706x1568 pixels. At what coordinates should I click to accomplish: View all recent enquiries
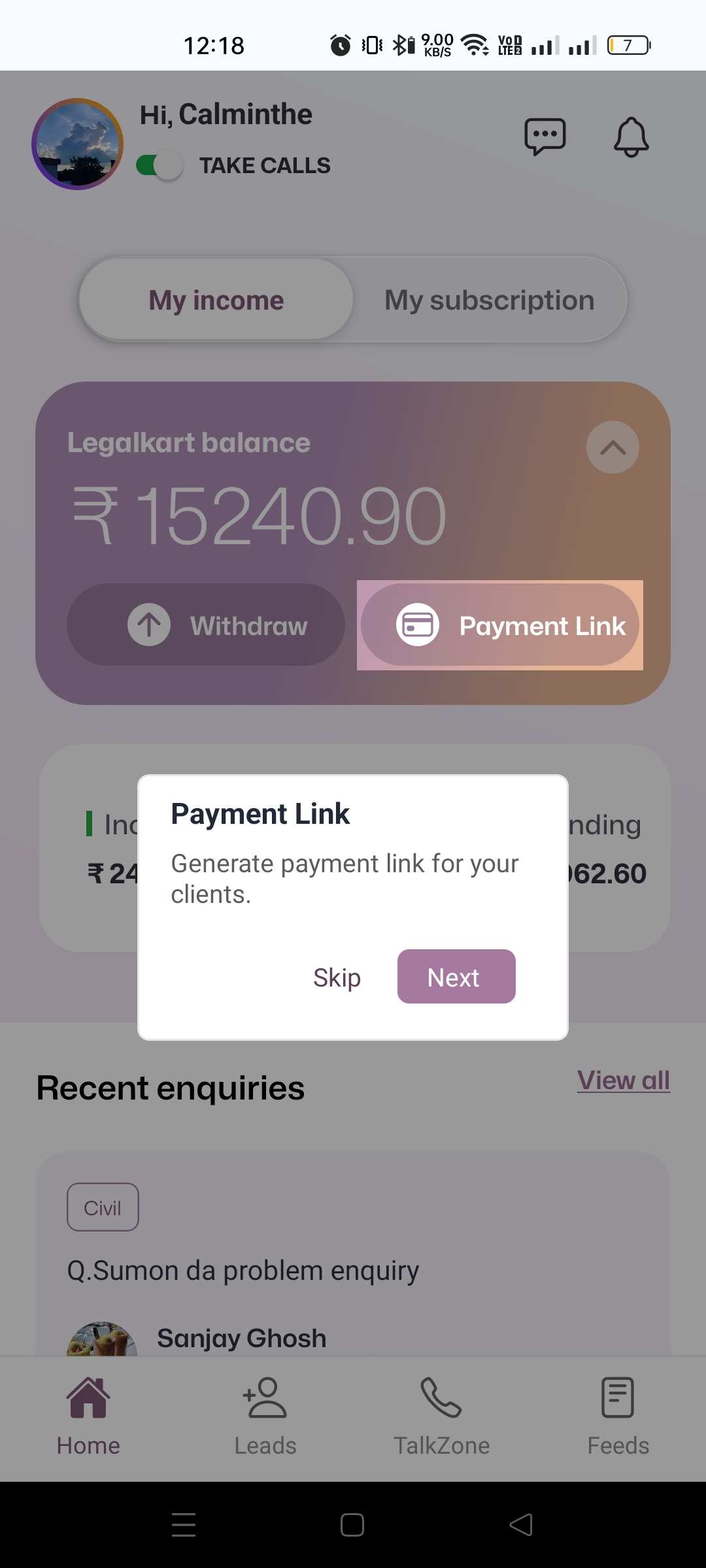623,1081
